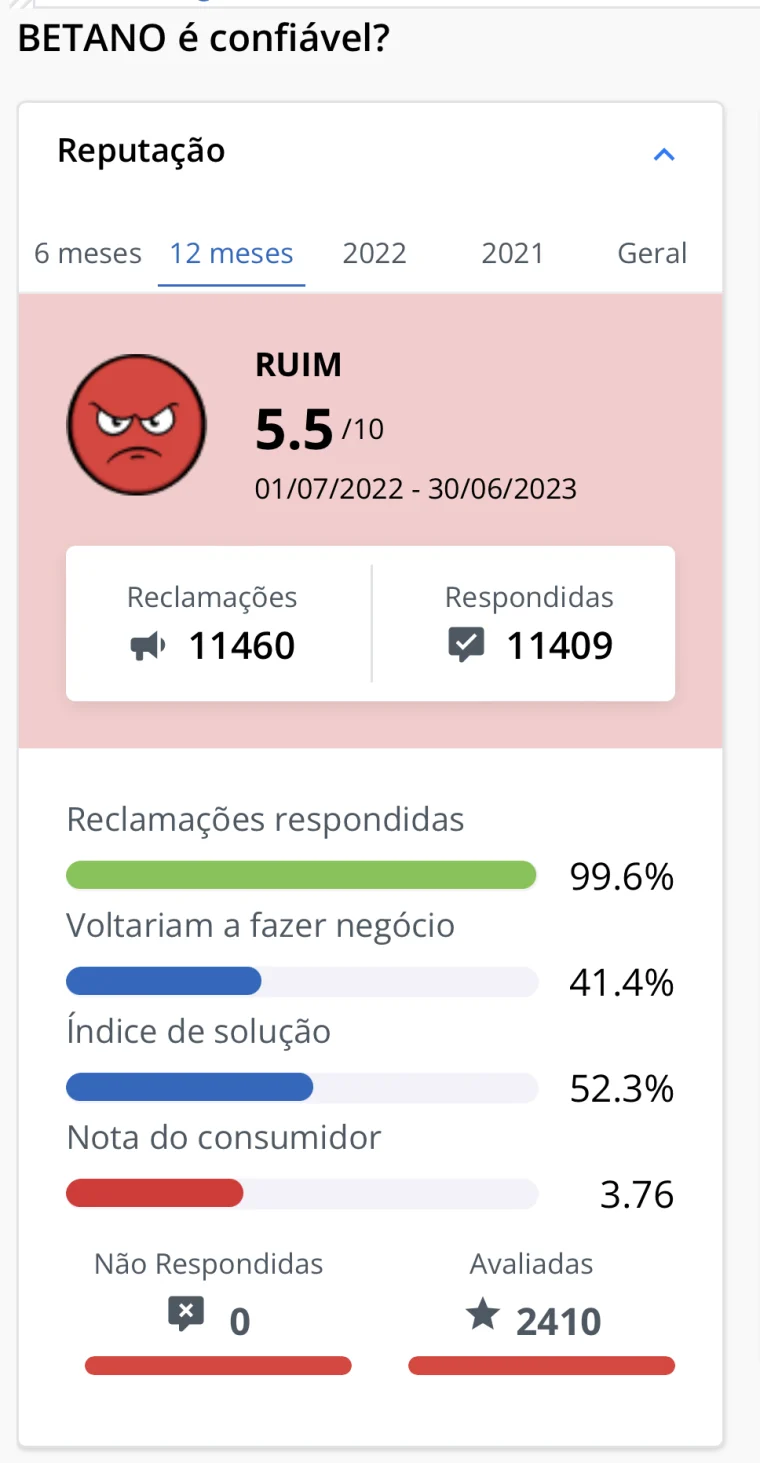Show reputation for 2021
Viewport: 760px width, 1463px height.
(x=512, y=253)
